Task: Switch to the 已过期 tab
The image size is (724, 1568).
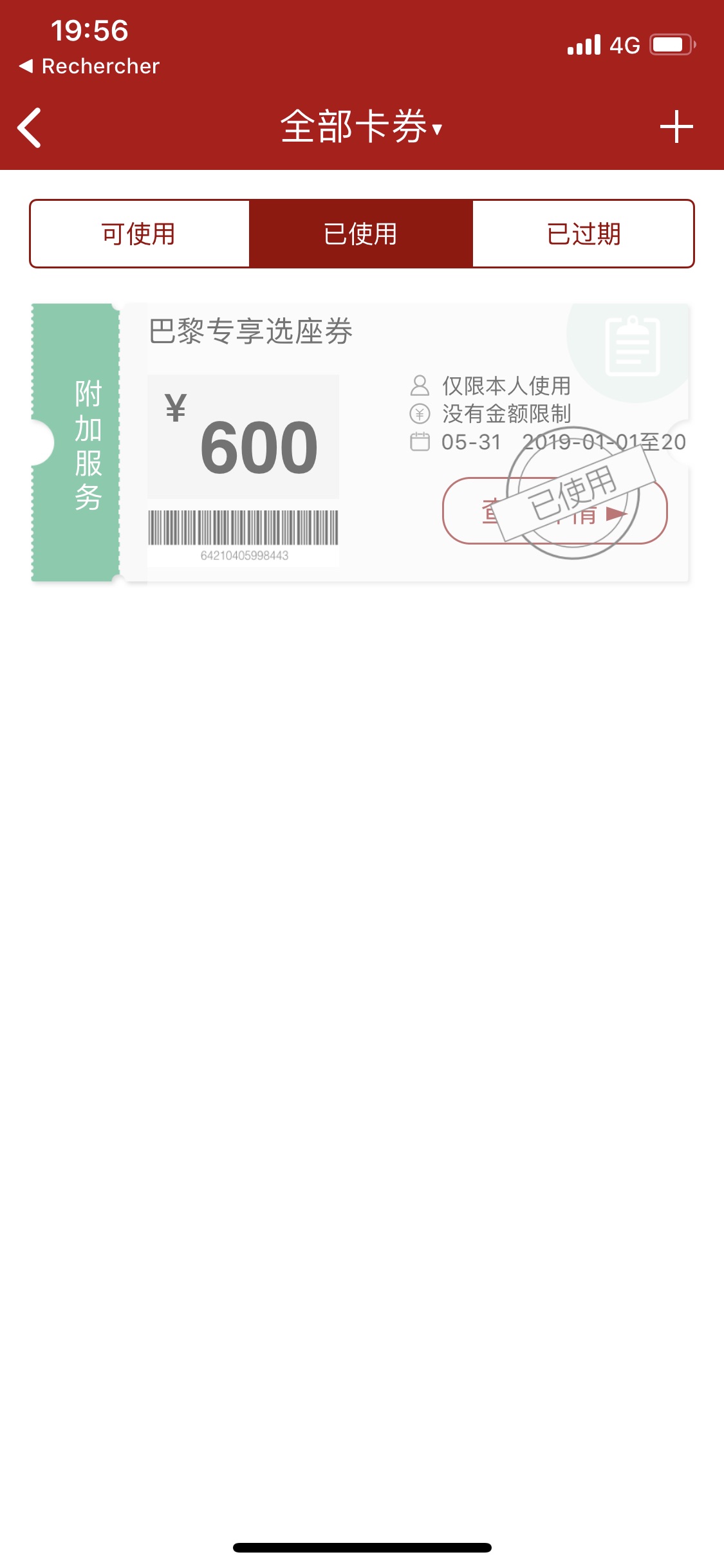Action: 583,234
